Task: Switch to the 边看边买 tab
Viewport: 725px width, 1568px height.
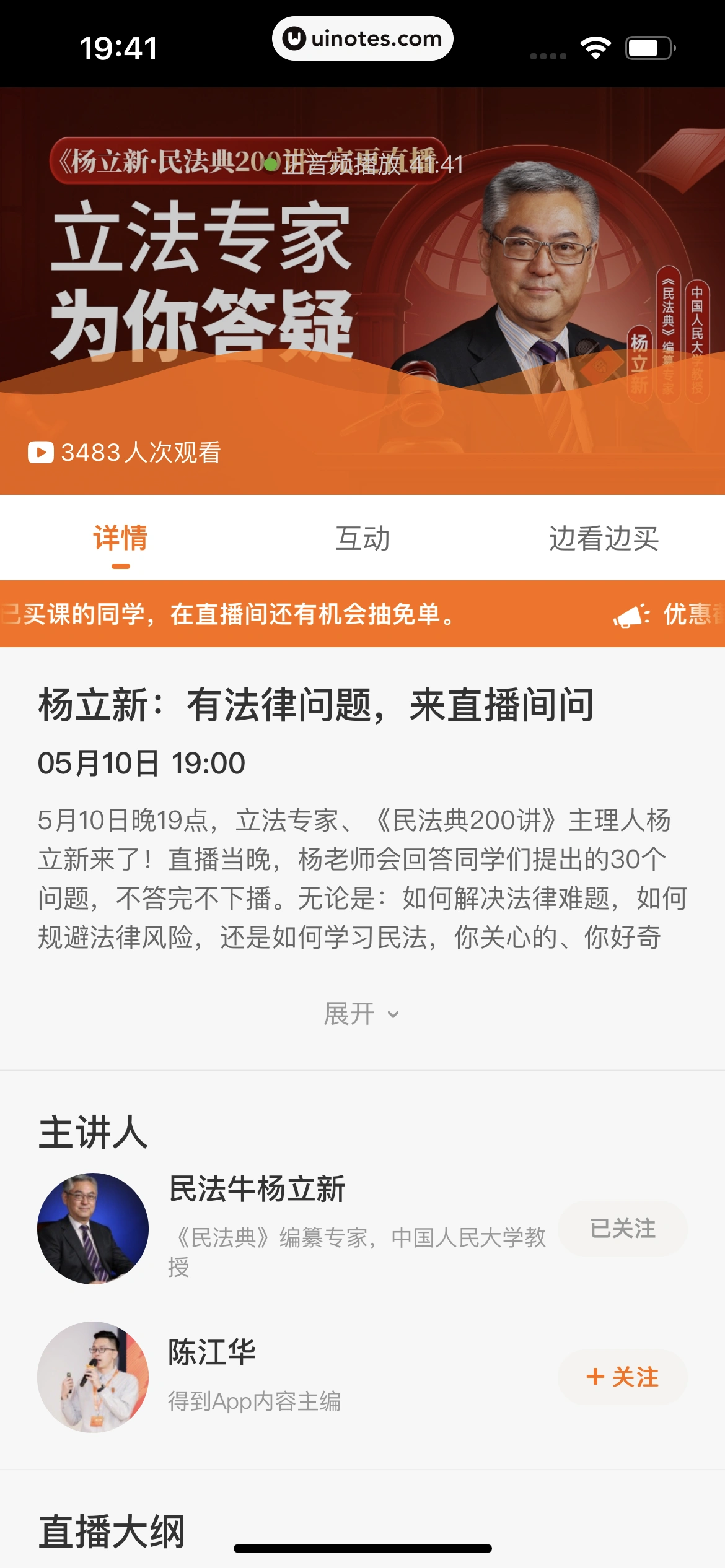Action: tap(605, 539)
